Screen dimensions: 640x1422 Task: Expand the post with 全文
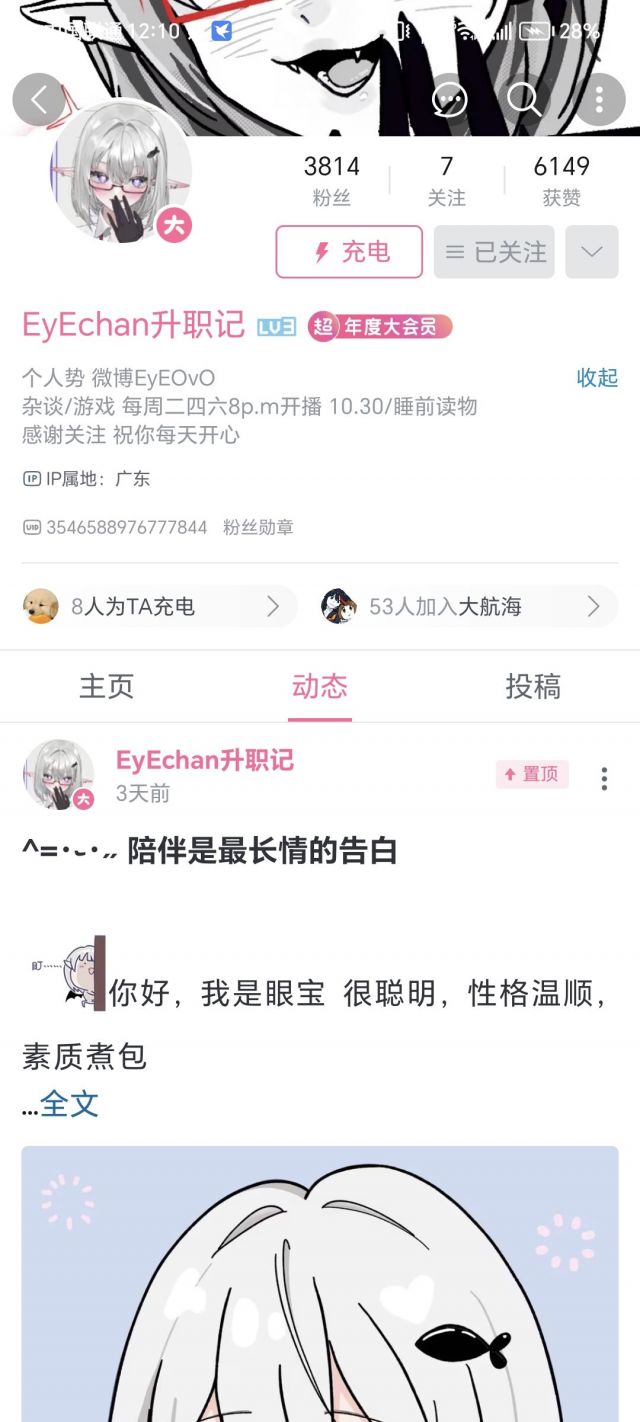click(69, 1104)
